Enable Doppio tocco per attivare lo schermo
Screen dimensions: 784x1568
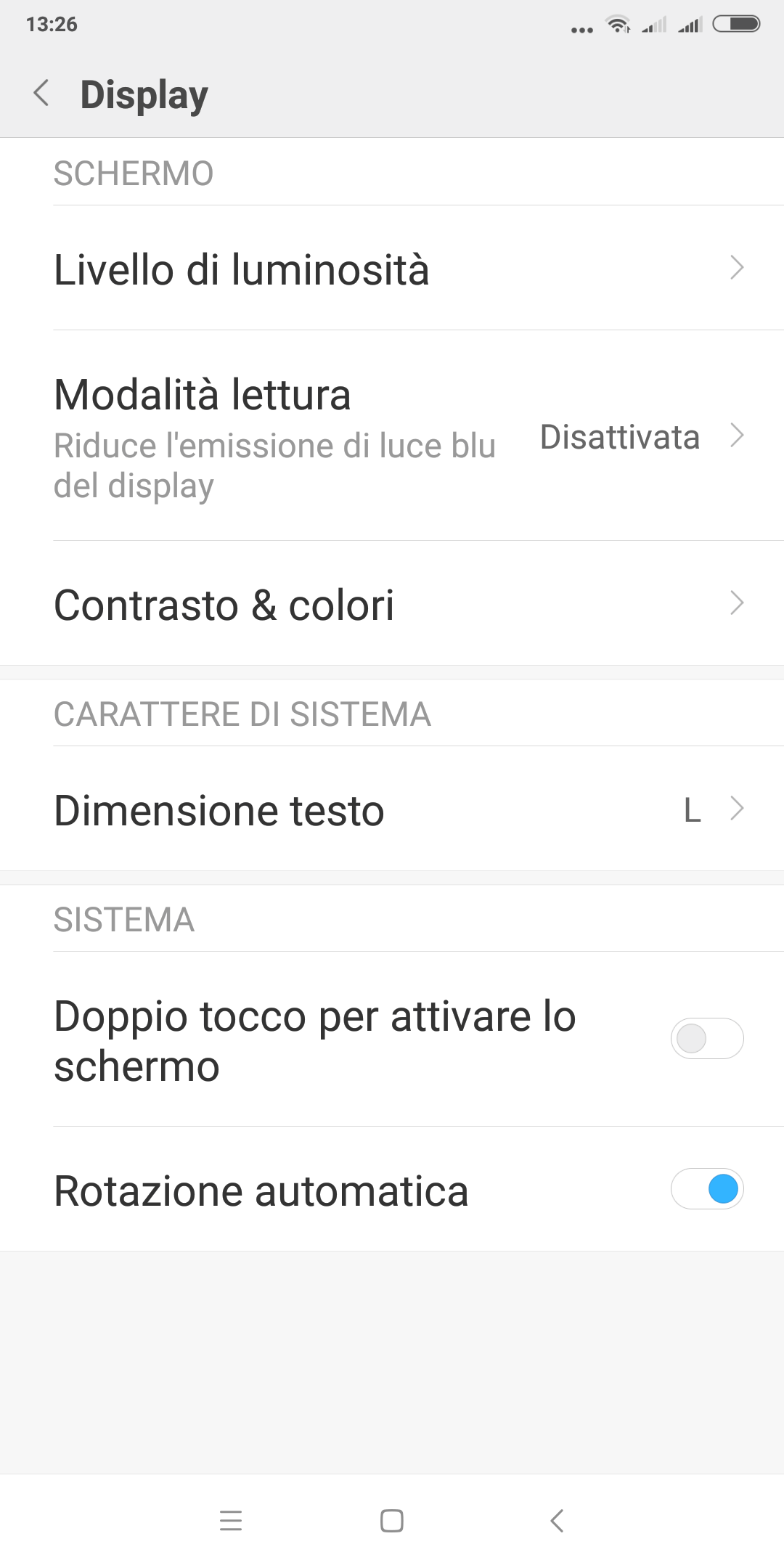tap(707, 1039)
